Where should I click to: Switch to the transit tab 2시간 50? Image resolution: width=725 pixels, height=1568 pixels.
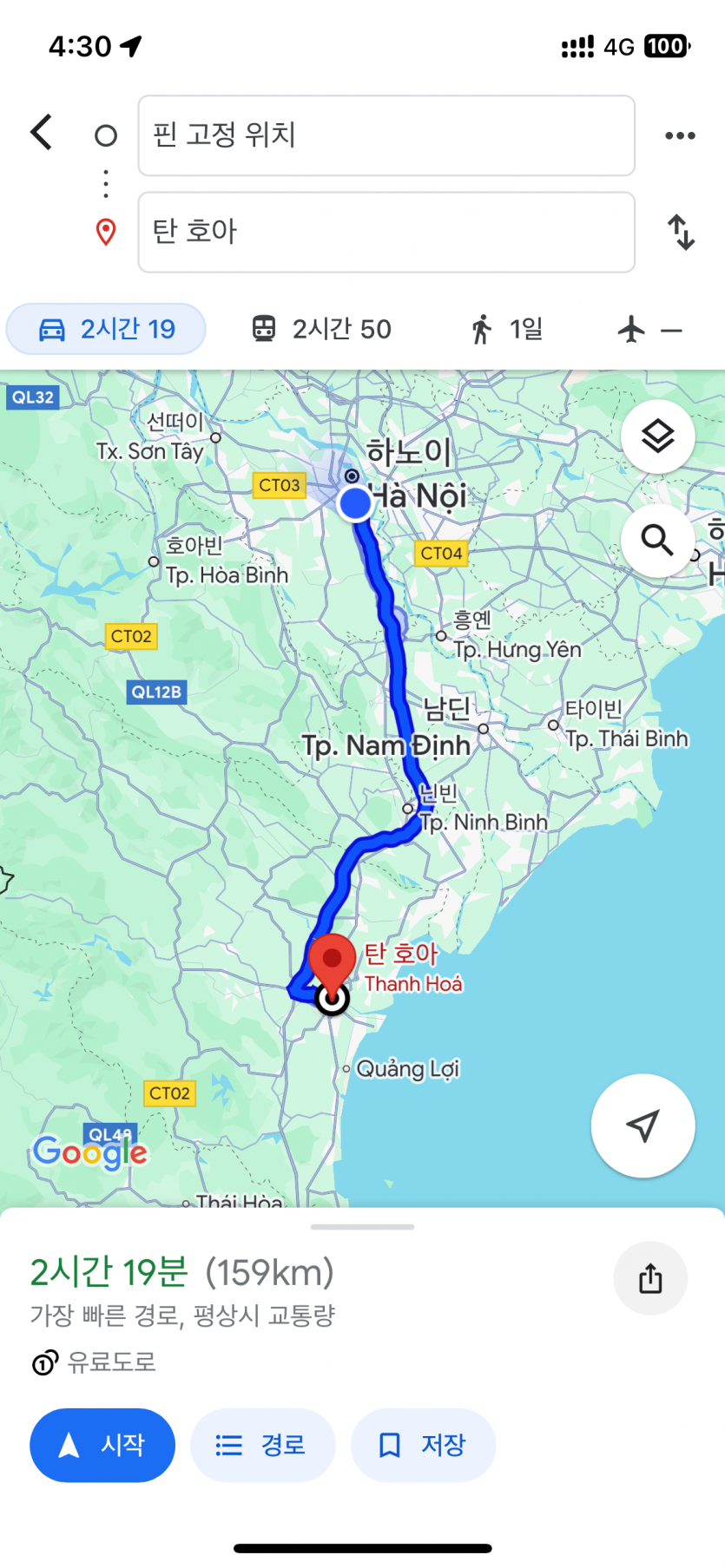pyautogui.click(x=322, y=330)
